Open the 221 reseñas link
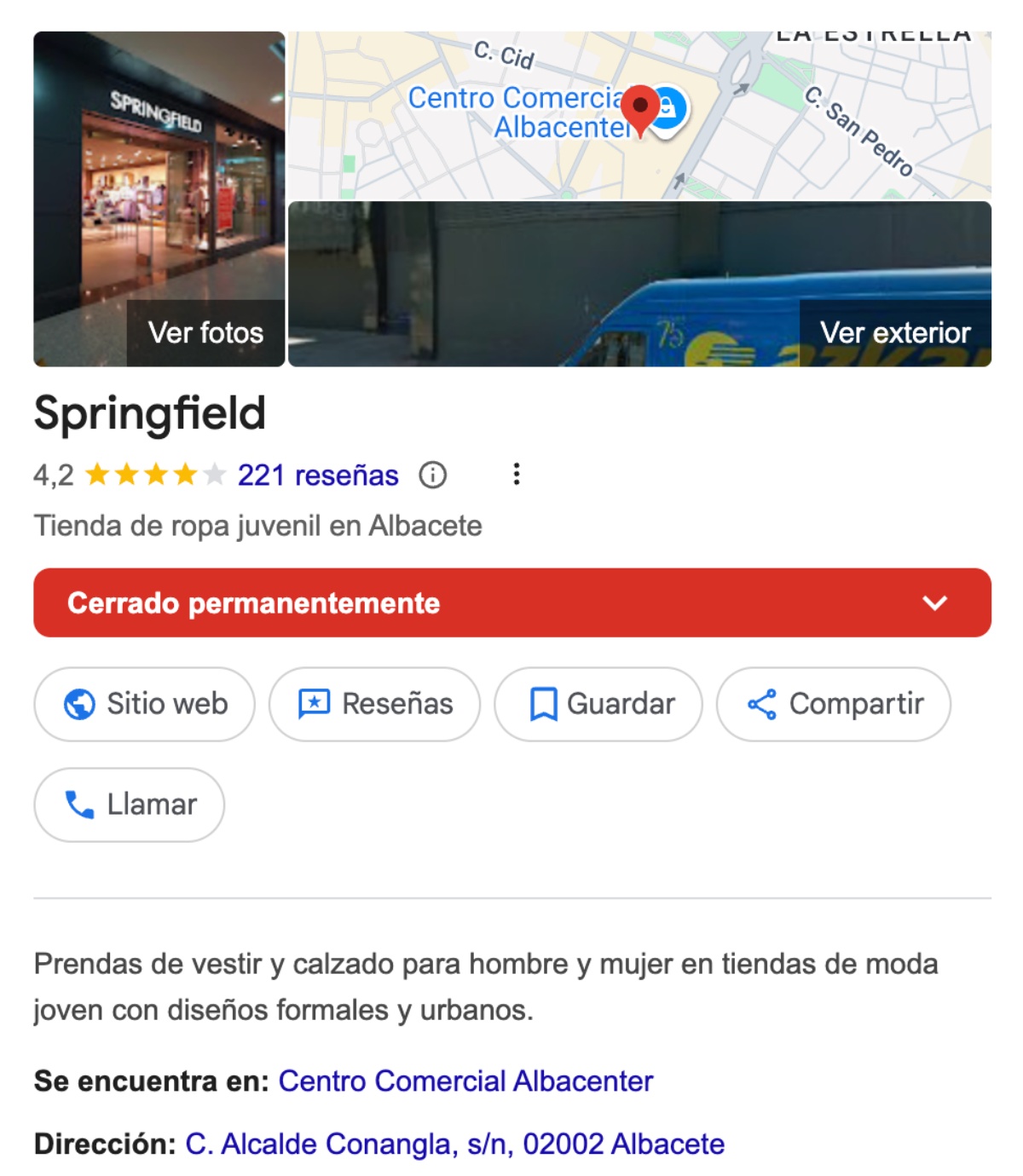 [x=317, y=475]
